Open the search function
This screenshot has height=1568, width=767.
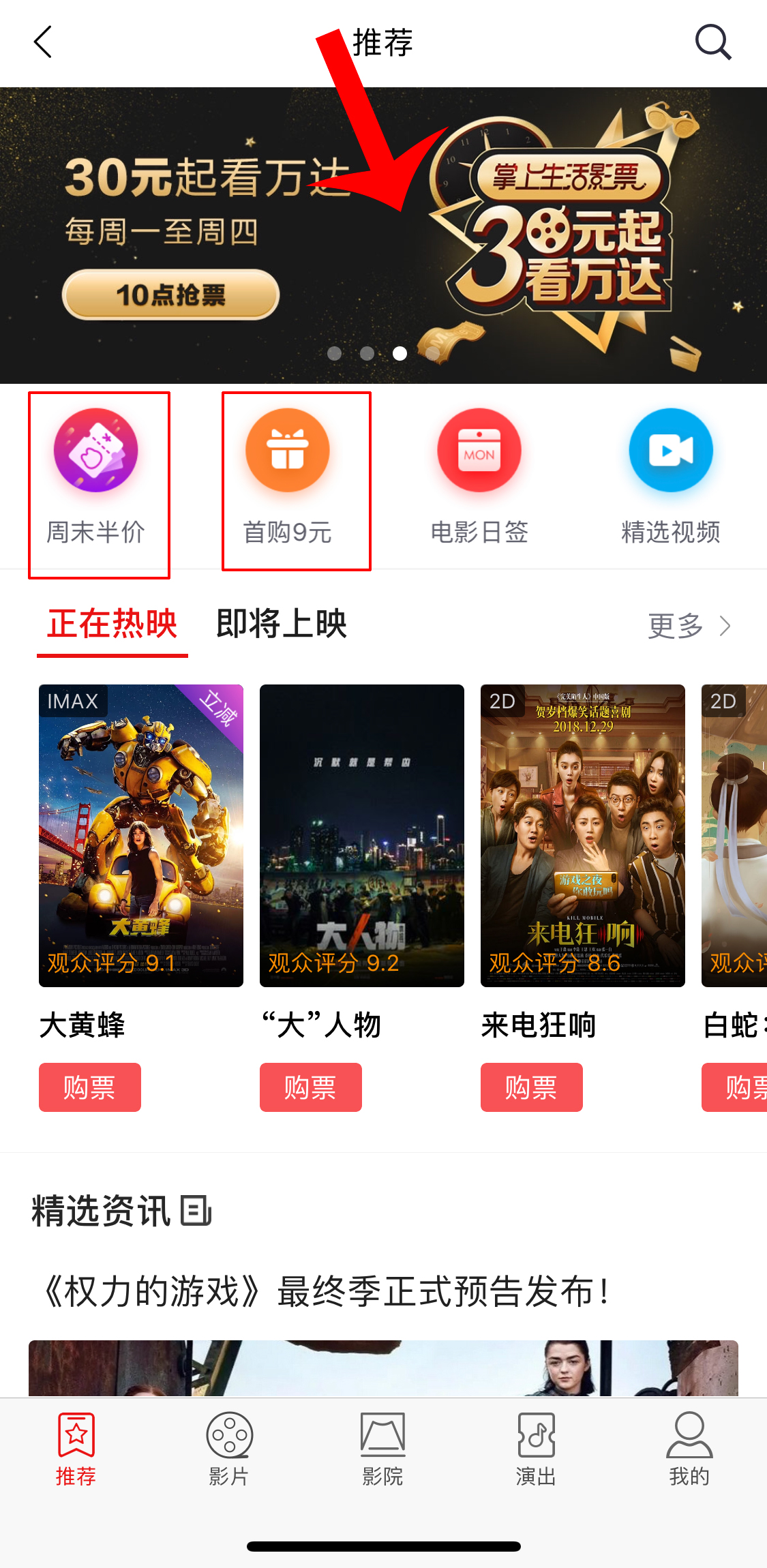[712, 42]
